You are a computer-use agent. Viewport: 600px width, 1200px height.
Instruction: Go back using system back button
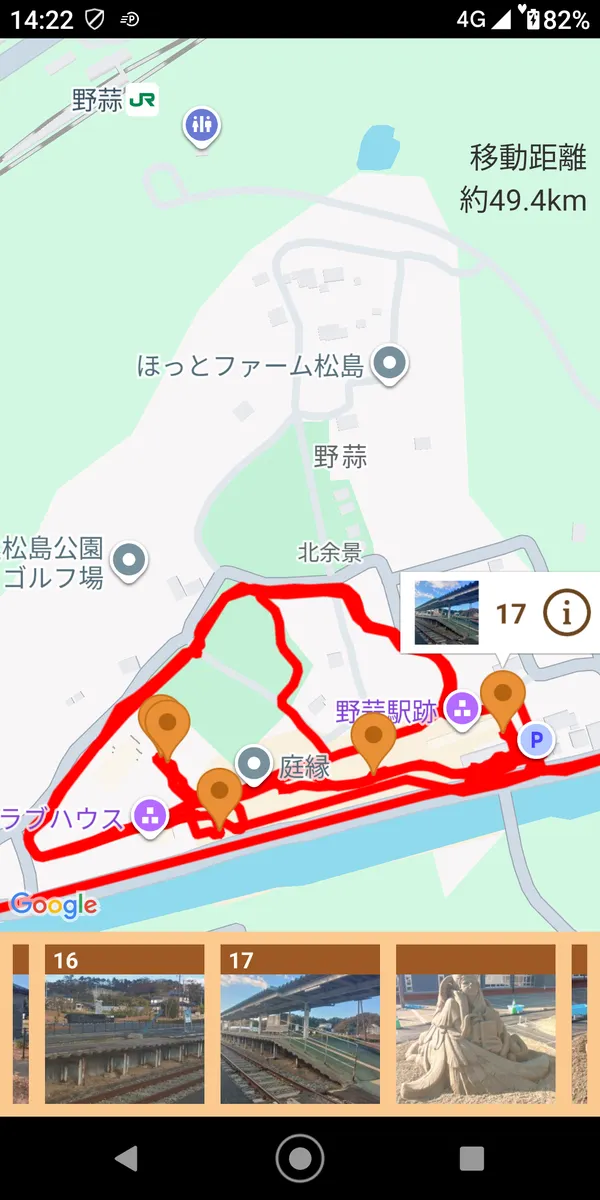(126, 1158)
